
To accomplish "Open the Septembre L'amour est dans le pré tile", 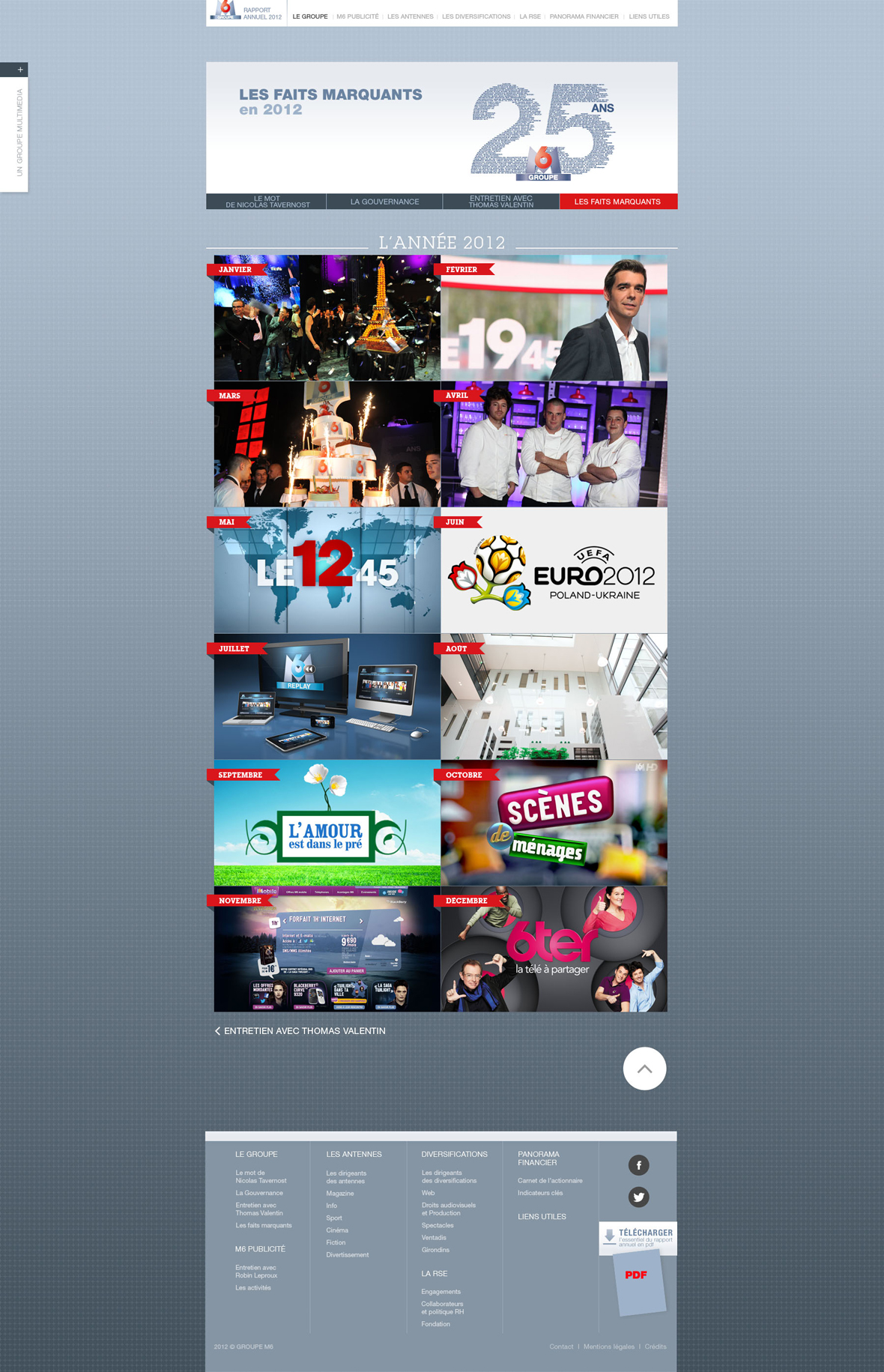I will [x=327, y=823].
